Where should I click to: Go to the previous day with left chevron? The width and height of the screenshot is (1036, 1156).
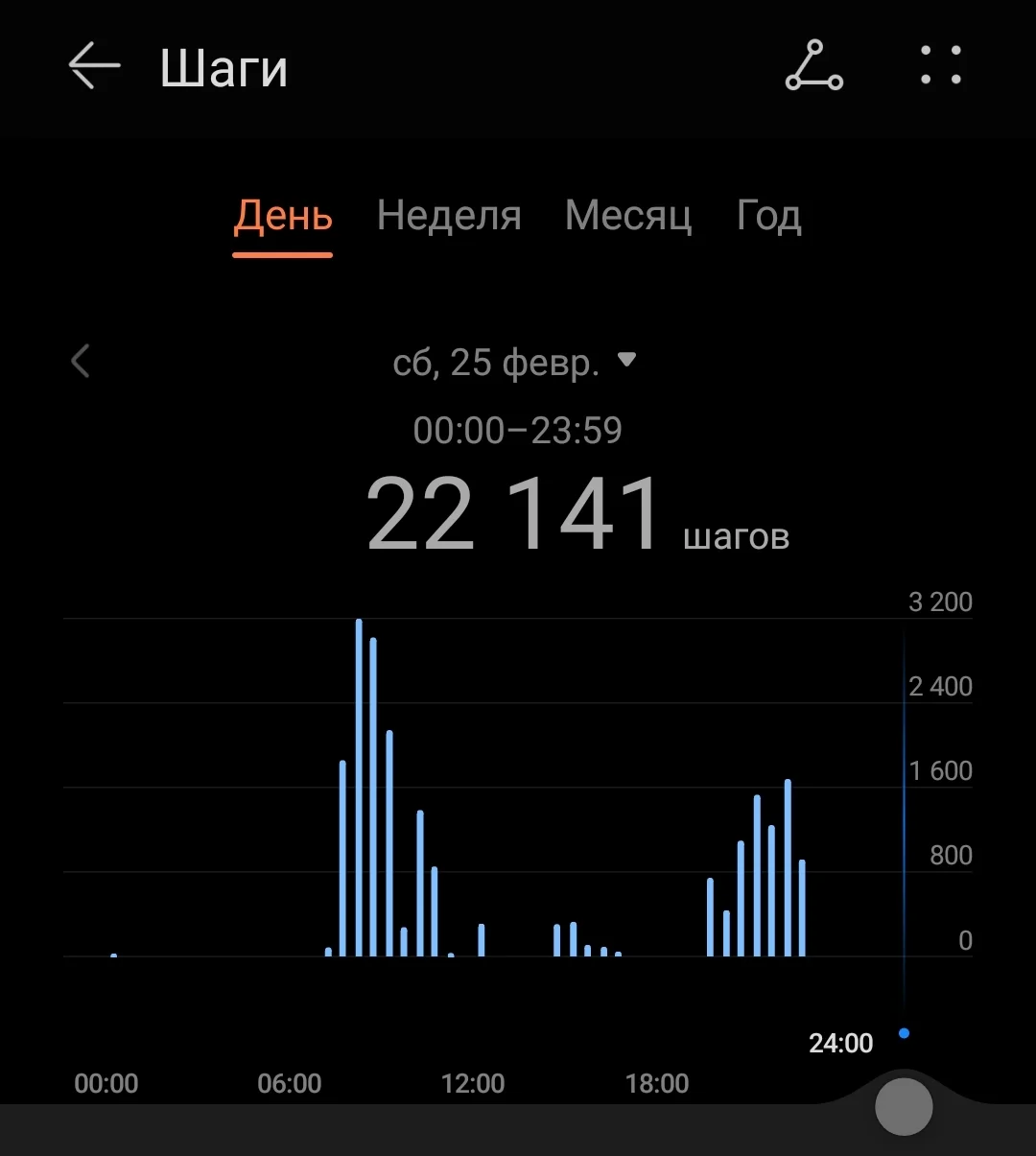click(x=81, y=362)
